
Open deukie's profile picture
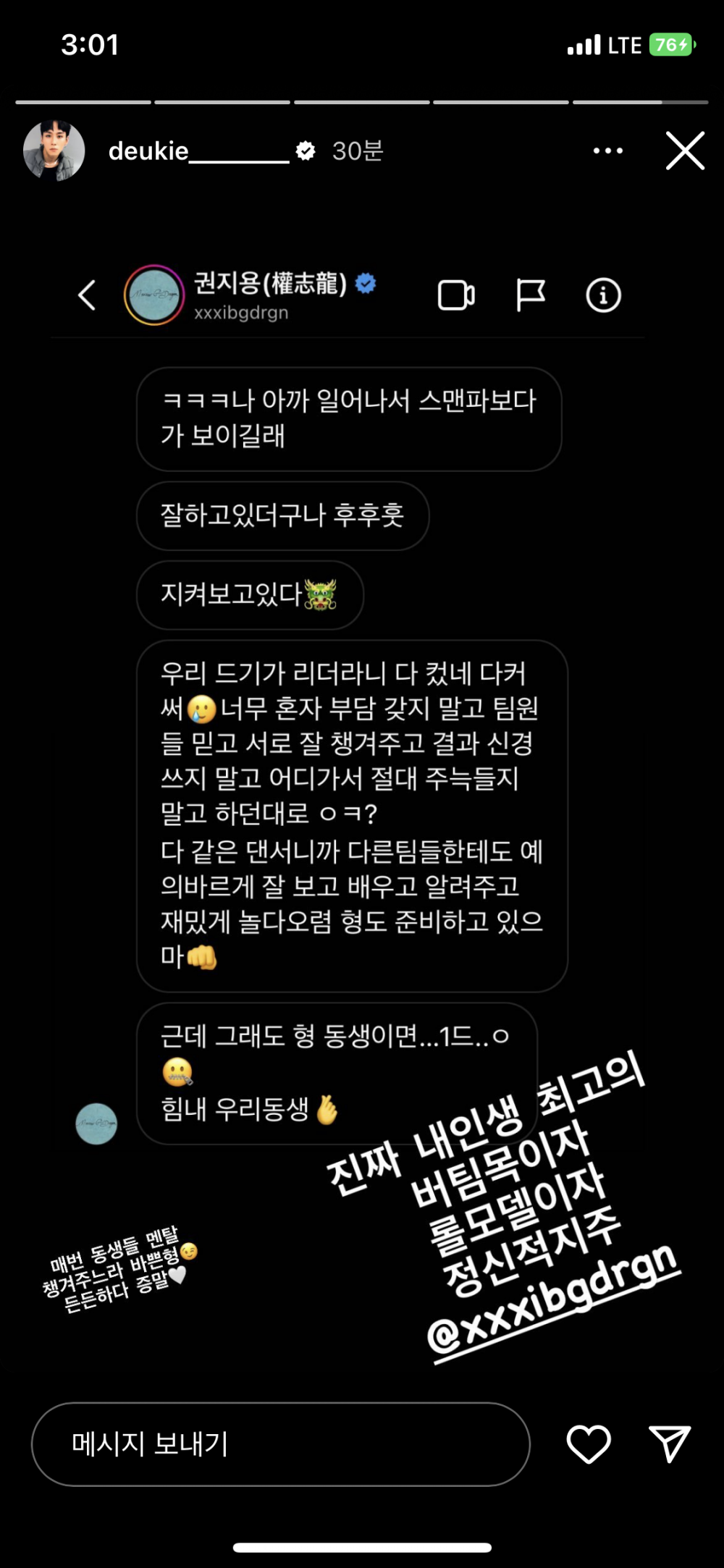tap(54, 151)
